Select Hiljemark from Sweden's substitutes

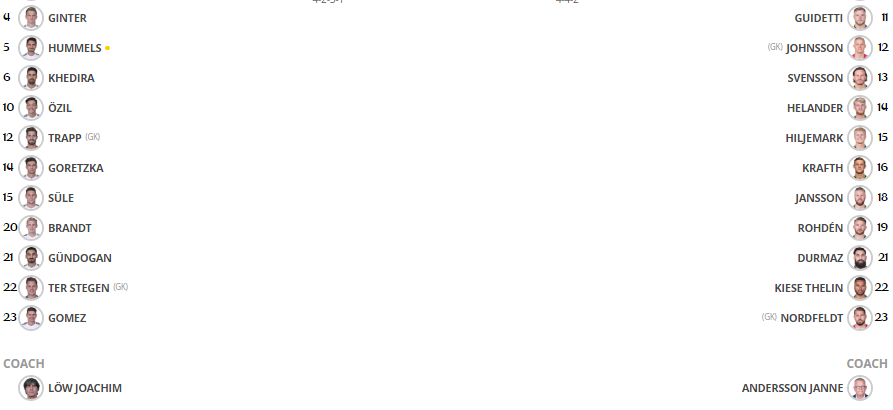pyautogui.click(x=815, y=138)
